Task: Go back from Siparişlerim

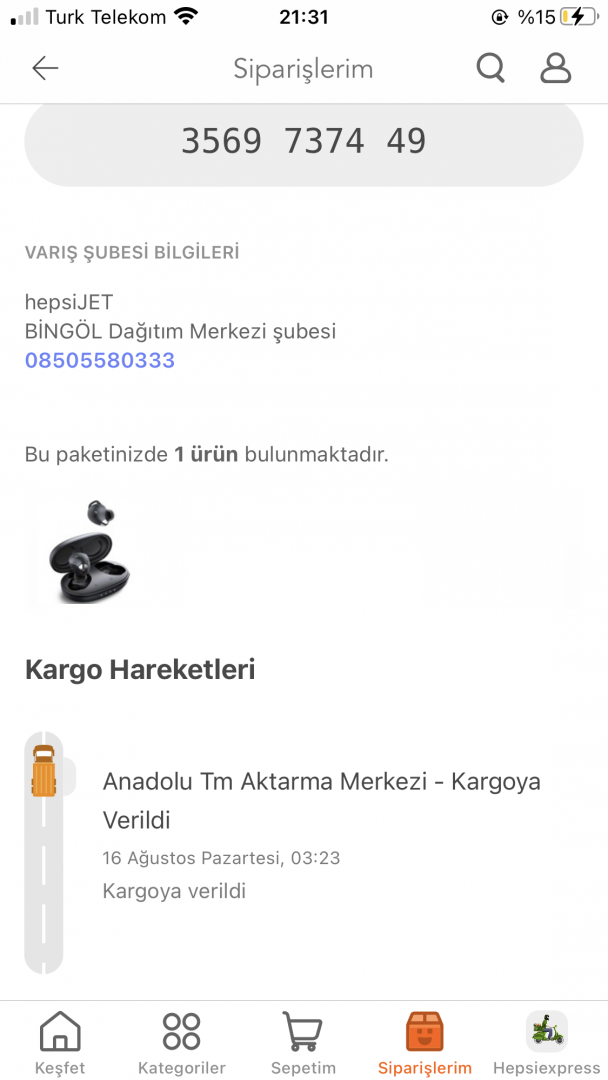Action: 46,68
